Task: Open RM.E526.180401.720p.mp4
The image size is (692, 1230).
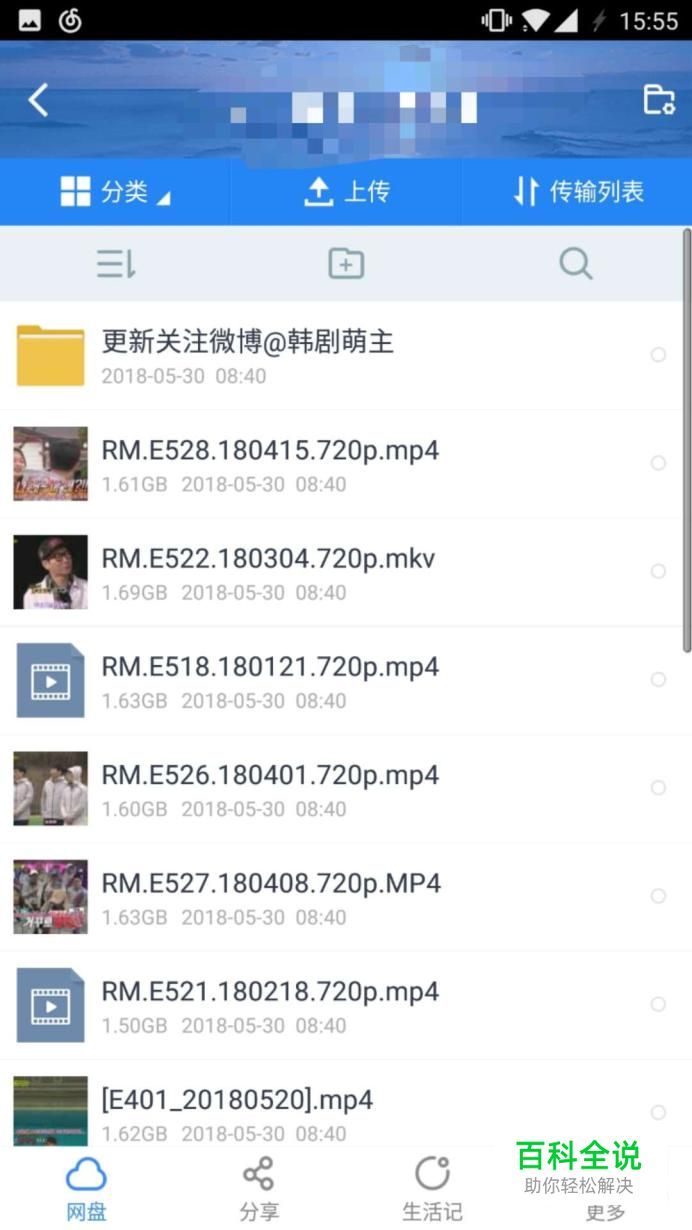Action: [346, 789]
